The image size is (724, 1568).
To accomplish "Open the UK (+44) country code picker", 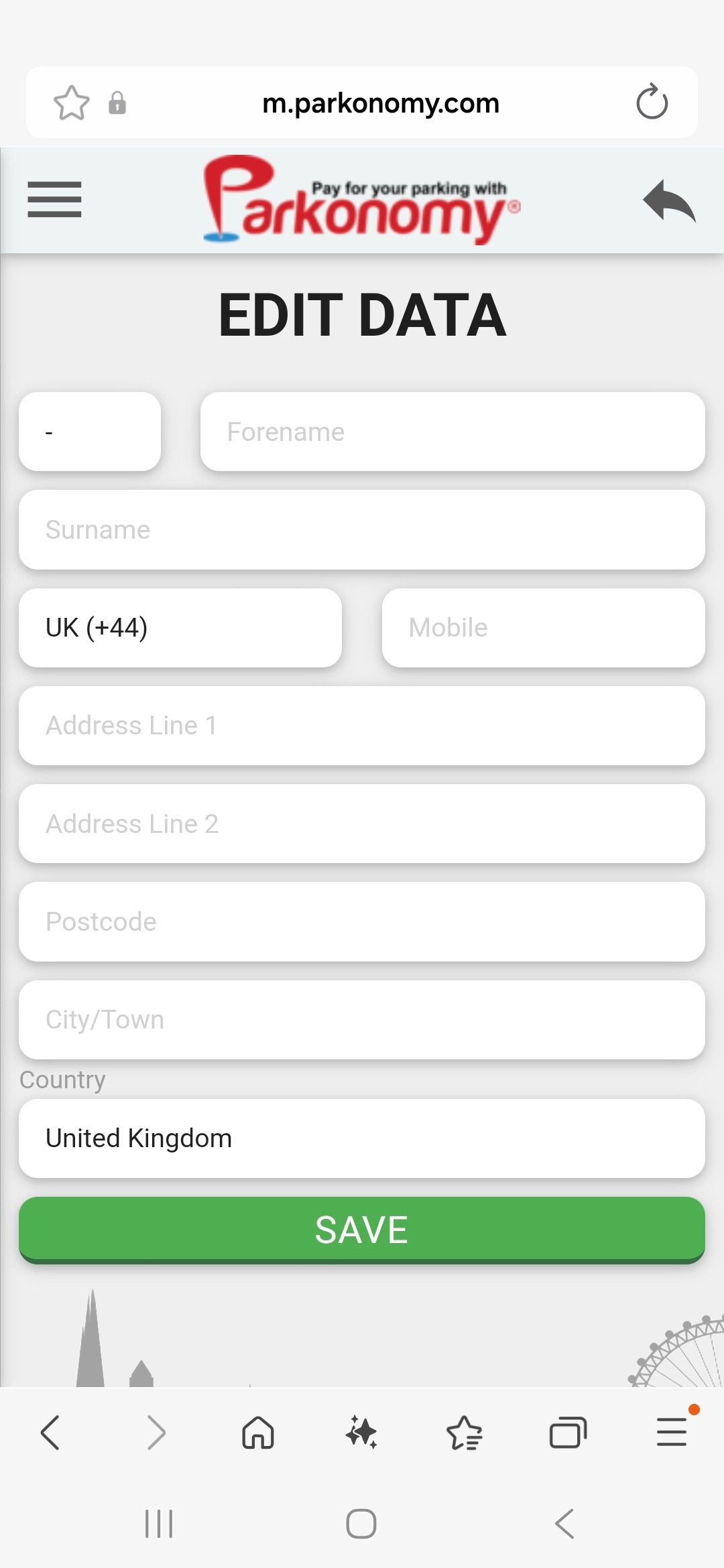I will (180, 628).
